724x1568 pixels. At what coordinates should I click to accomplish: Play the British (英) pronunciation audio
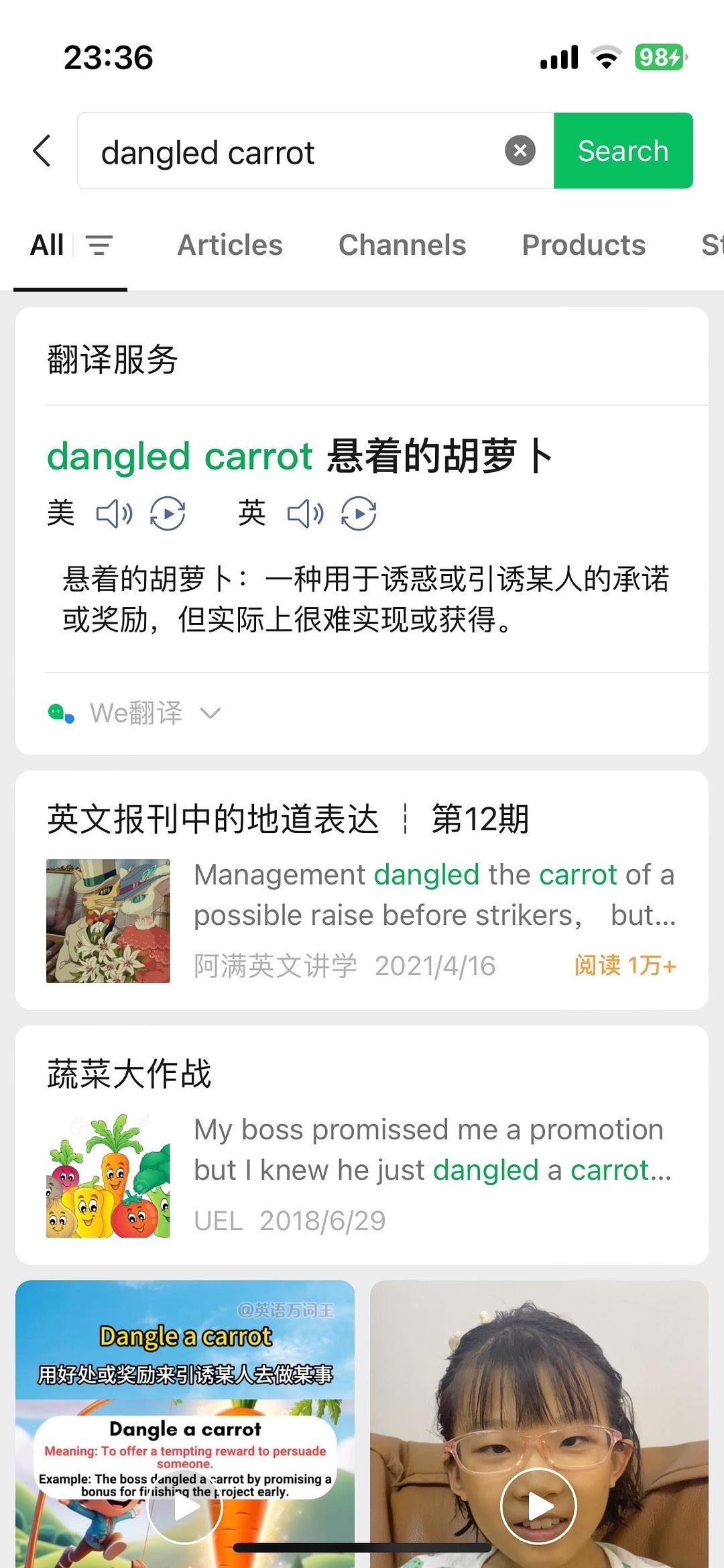tap(306, 514)
